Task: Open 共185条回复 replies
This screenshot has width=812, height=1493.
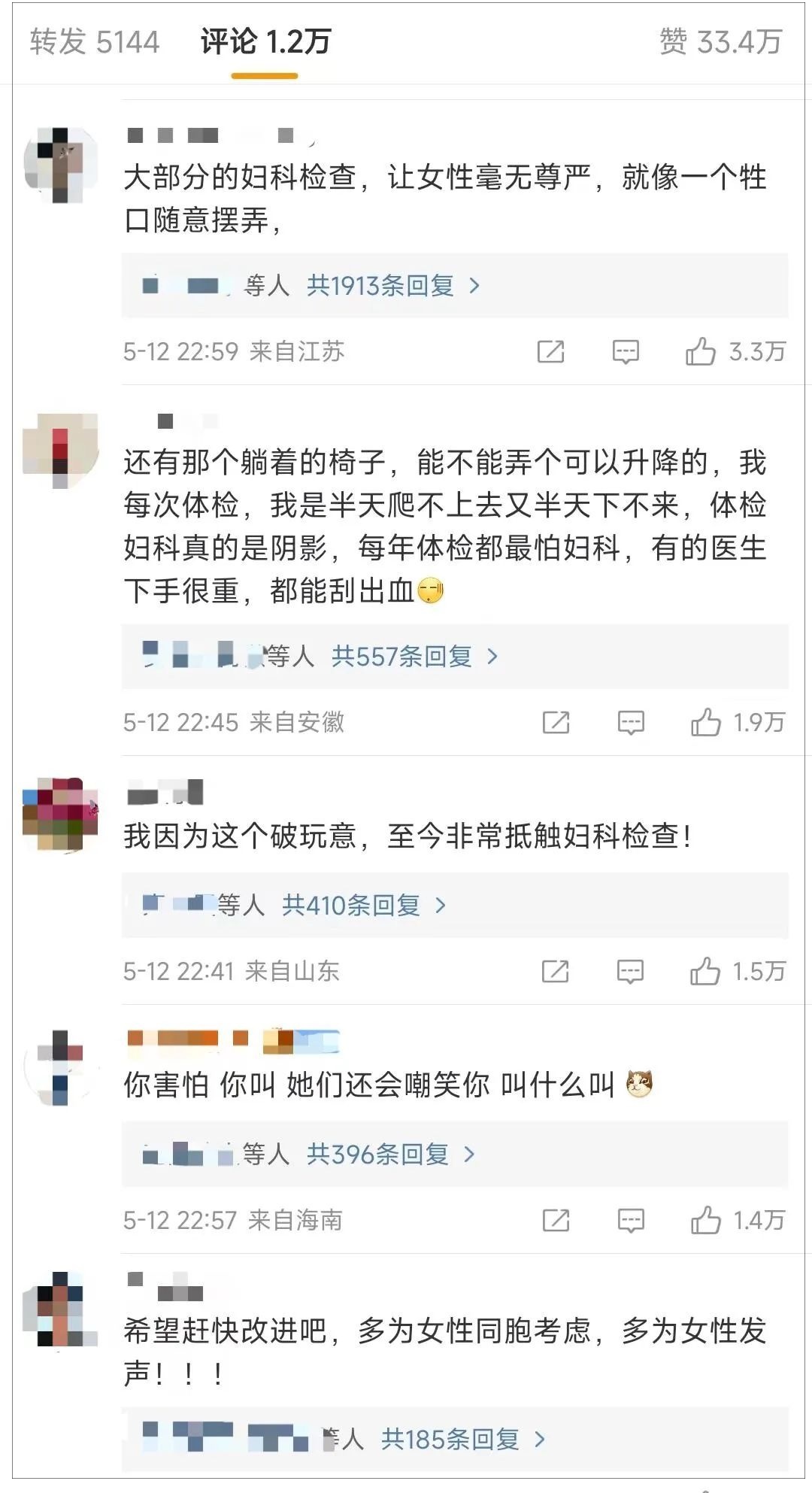Action: pyautogui.click(x=463, y=1439)
